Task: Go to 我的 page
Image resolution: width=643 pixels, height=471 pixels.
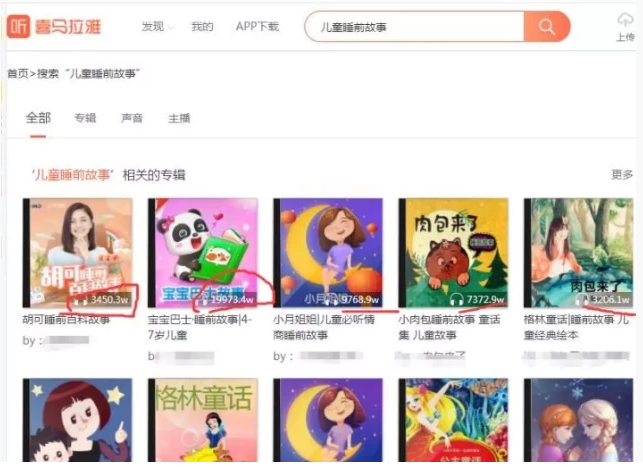Action: (x=202, y=27)
